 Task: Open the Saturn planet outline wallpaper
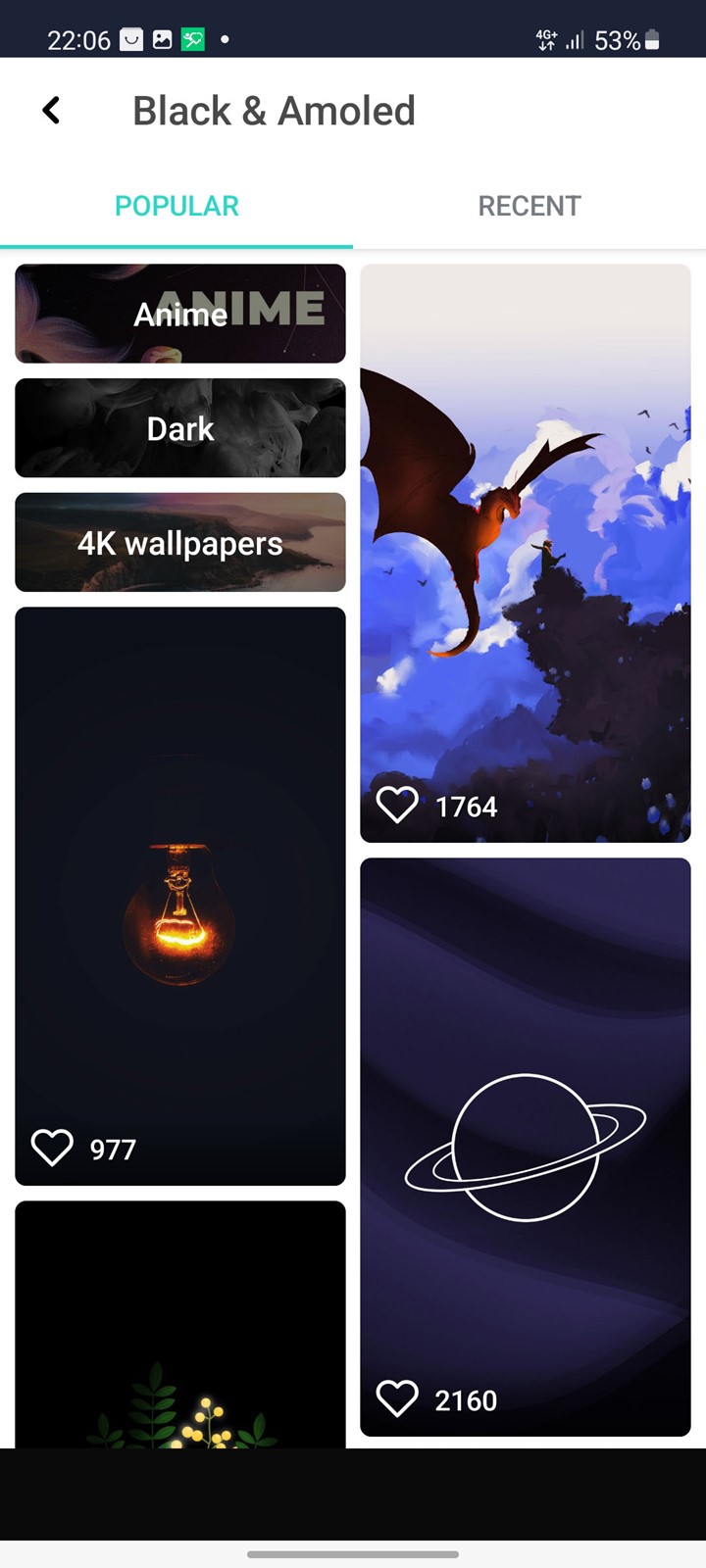point(526,1147)
